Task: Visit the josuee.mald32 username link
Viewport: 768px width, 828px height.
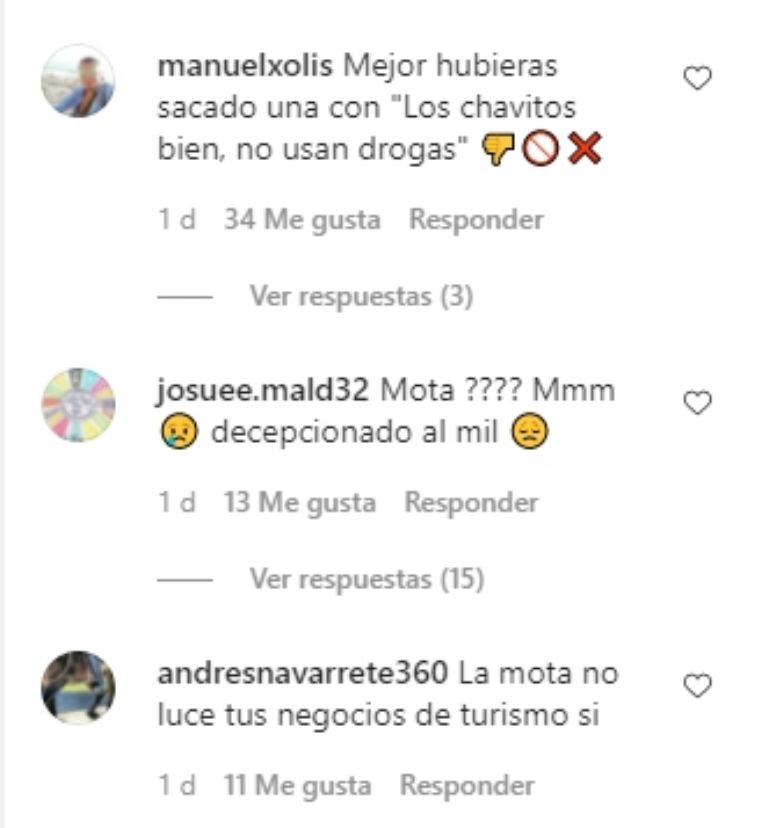Action: coord(264,390)
